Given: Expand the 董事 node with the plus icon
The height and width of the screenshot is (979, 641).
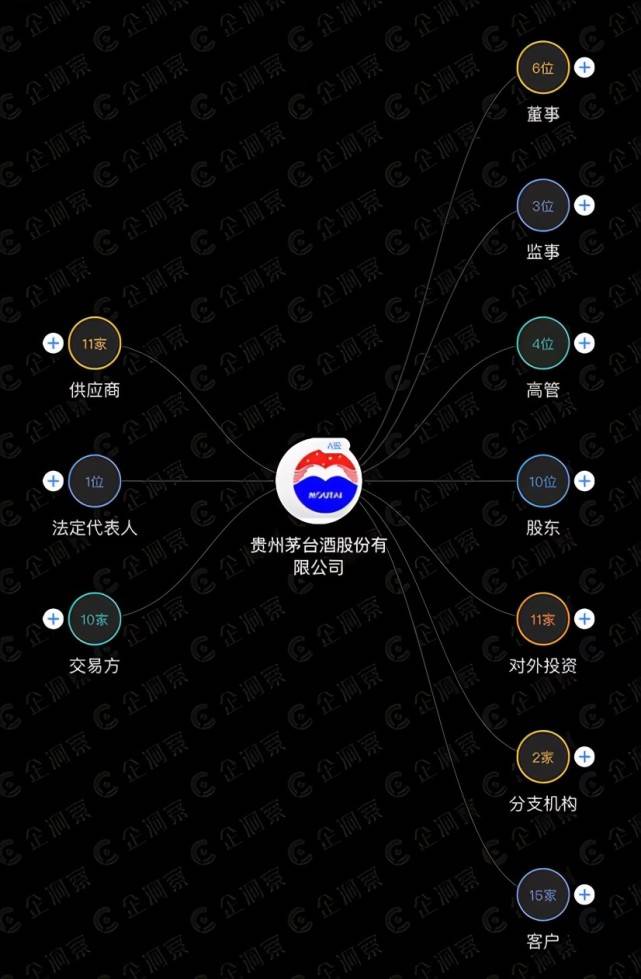Looking at the screenshot, I should click(x=585, y=68).
